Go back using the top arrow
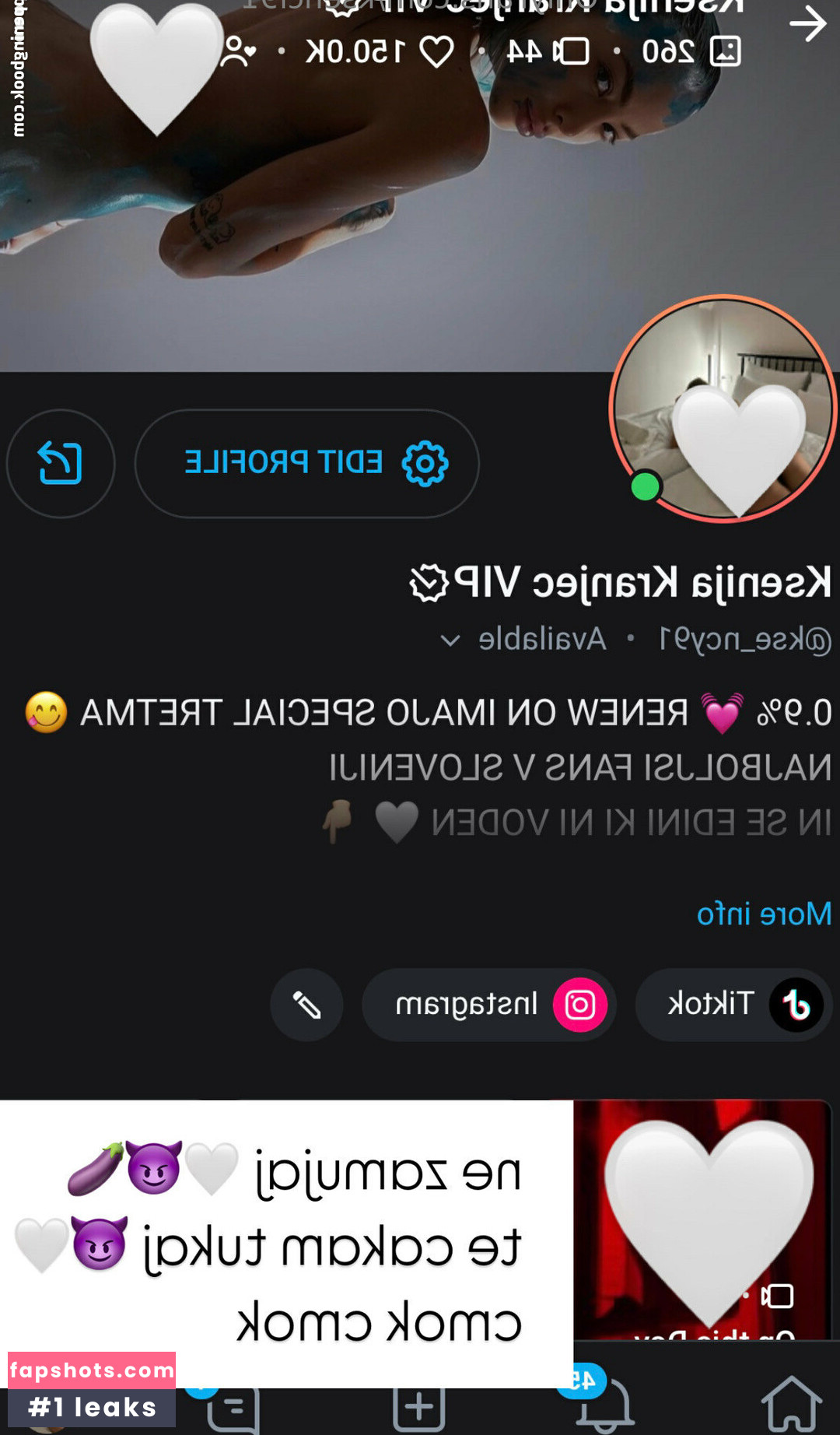Image resolution: width=840 pixels, height=1435 pixels. (807, 24)
